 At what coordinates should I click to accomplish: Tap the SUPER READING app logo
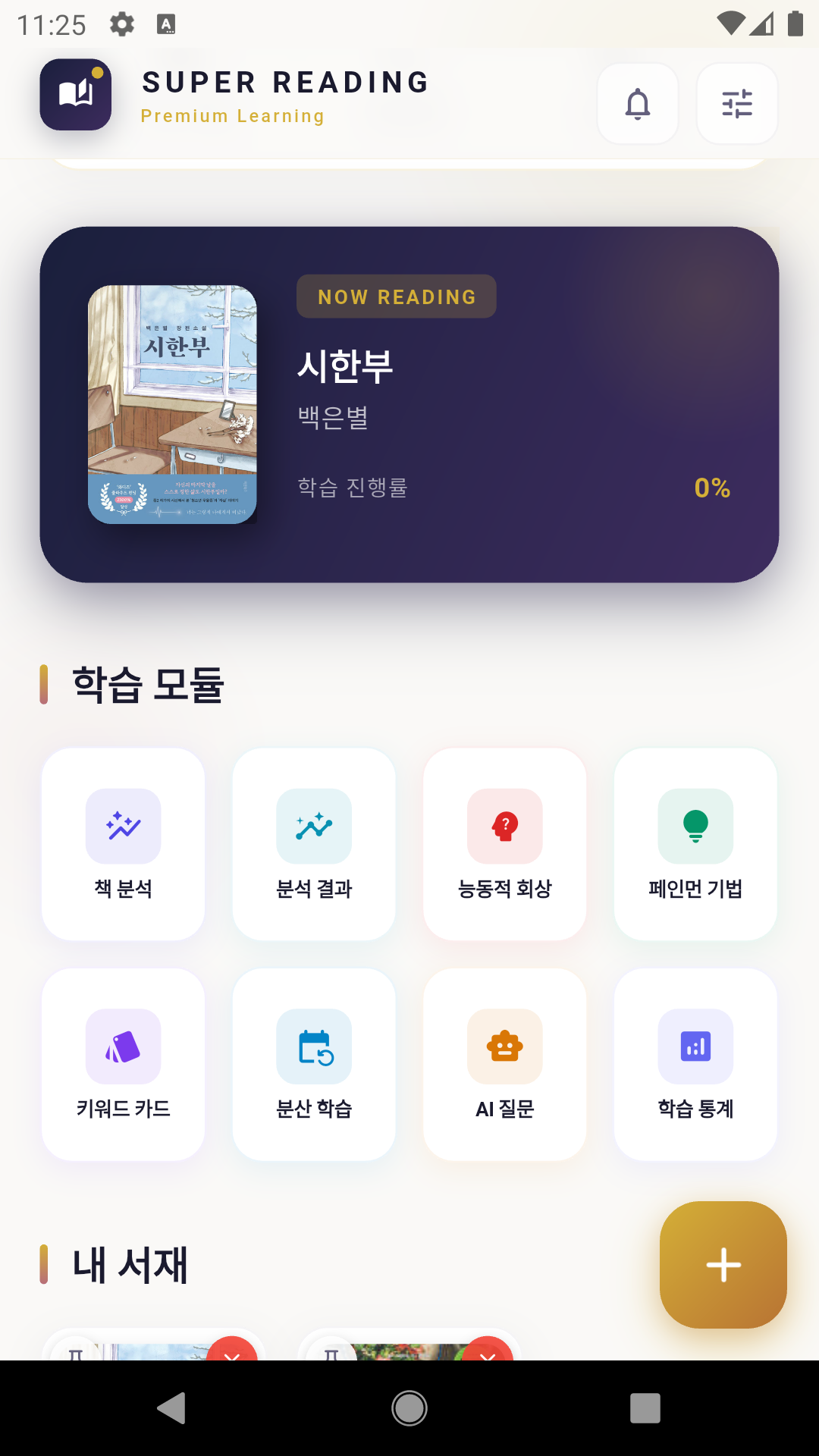point(75,94)
